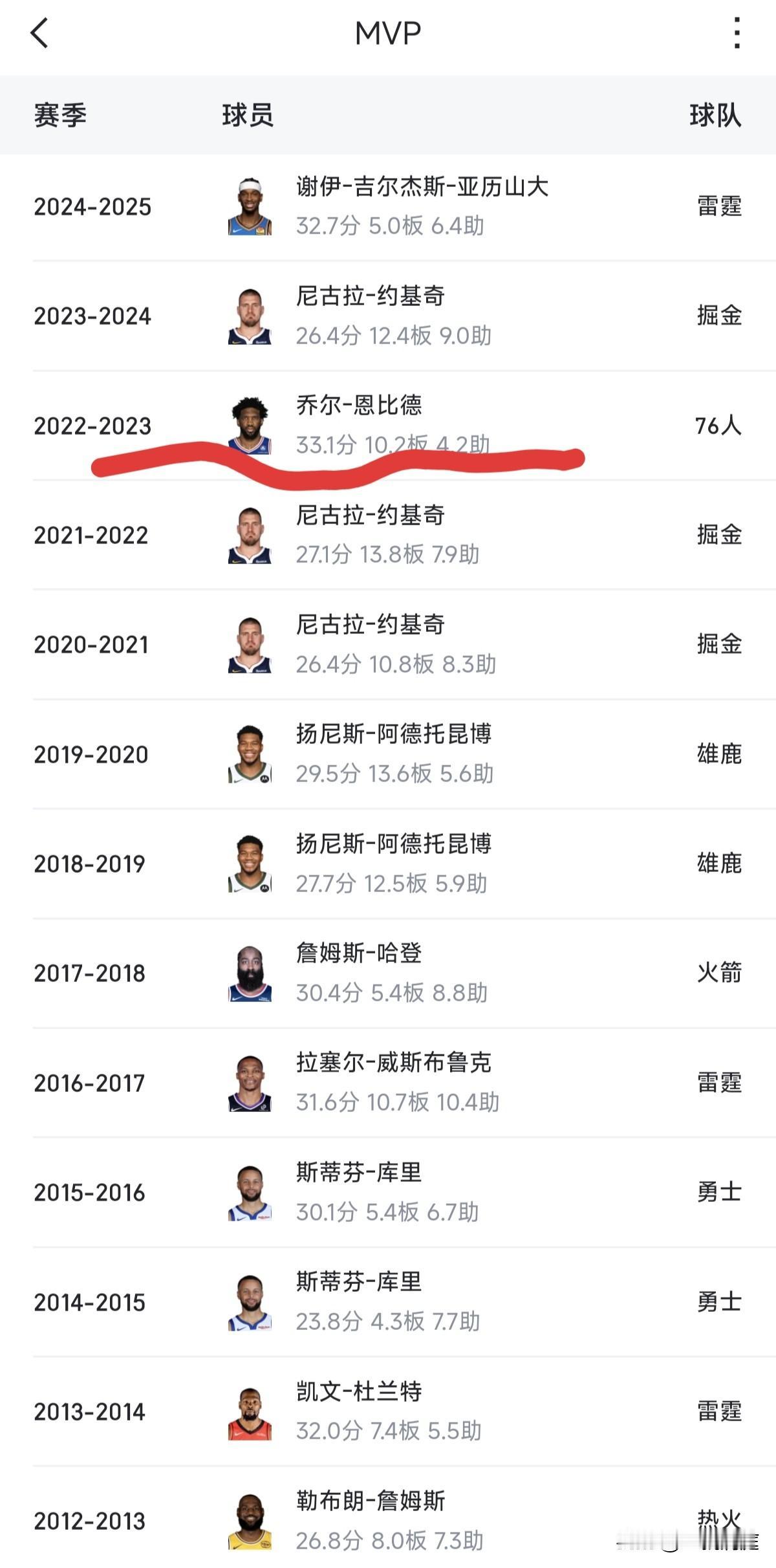Open 勒布朗-詹姆斯's 2012-2013 MVP row
Viewport: 776px width, 1568px height.
coord(388,1520)
